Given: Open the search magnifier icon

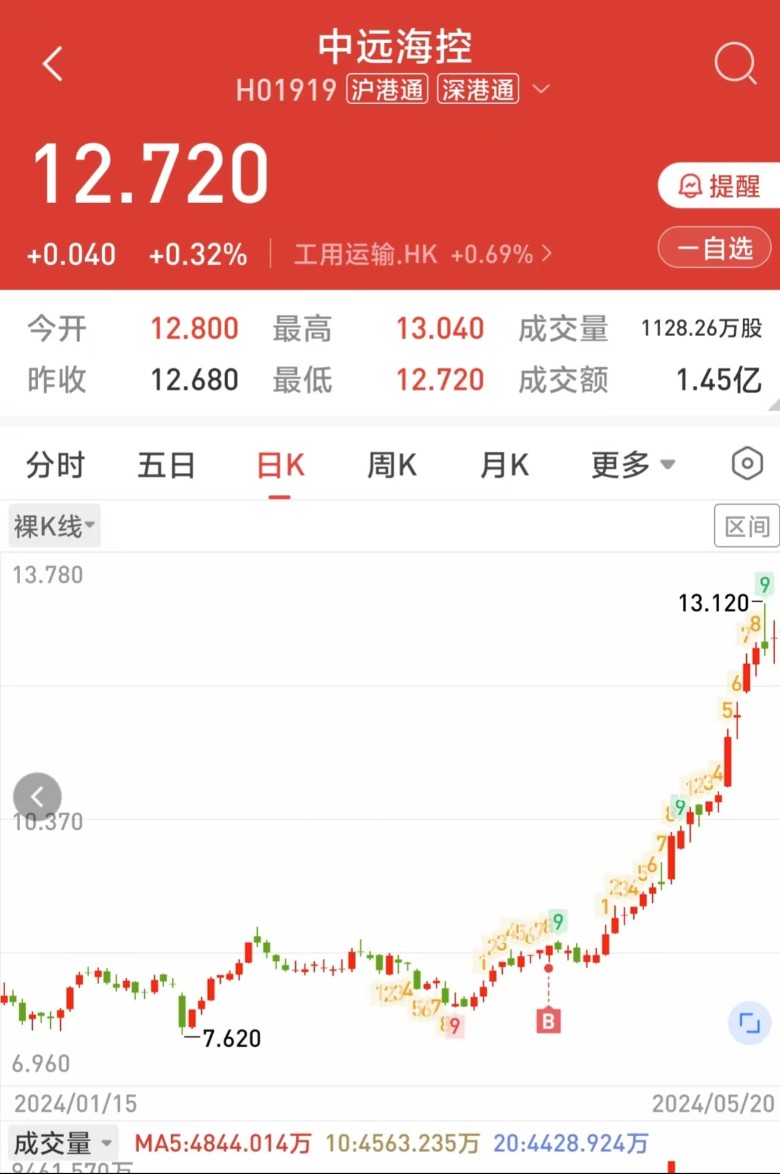Looking at the screenshot, I should (x=735, y=64).
